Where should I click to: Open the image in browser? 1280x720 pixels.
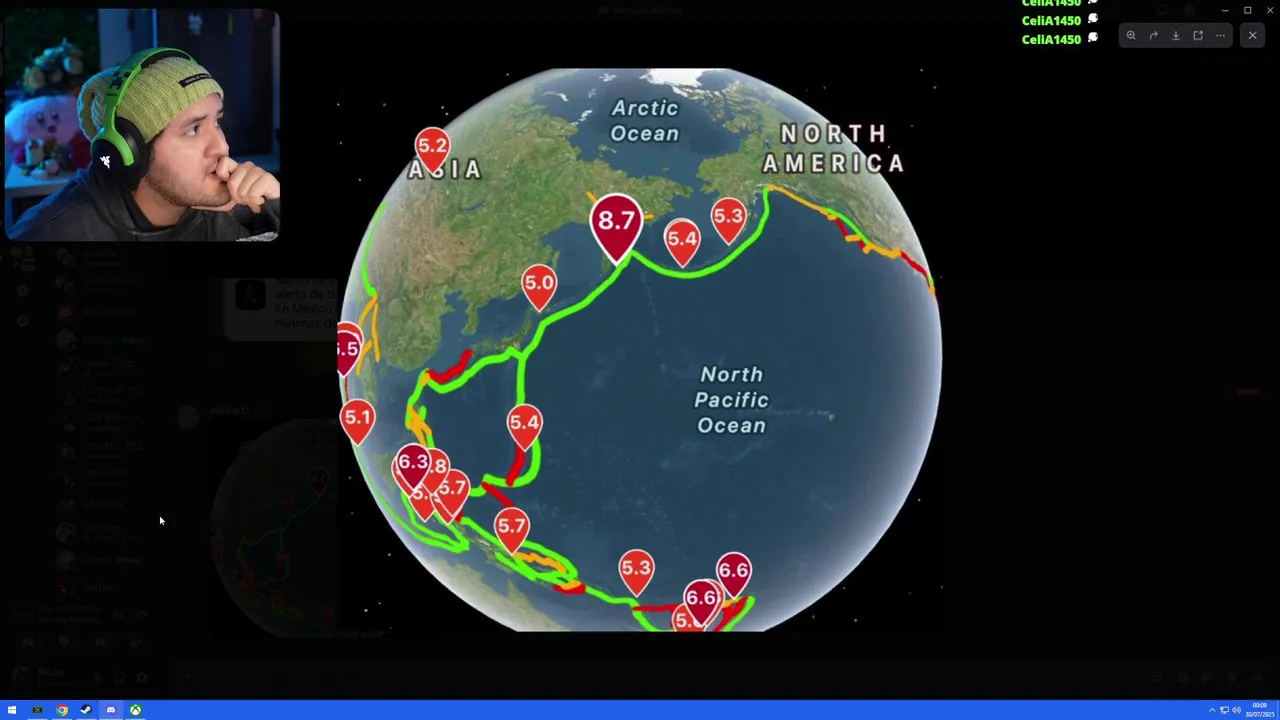[x=1198, y=35]
